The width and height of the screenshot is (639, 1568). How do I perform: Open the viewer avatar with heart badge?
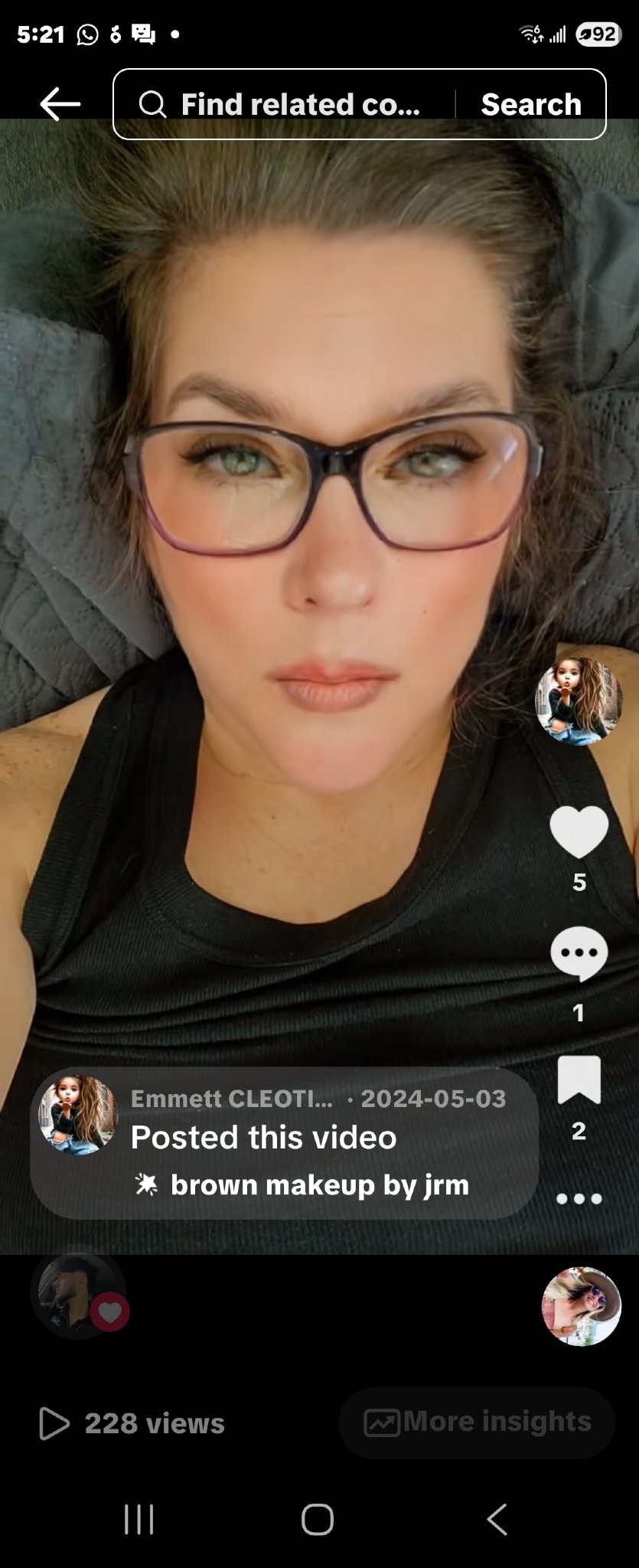pyautogui.click(x=78, y=1295)
